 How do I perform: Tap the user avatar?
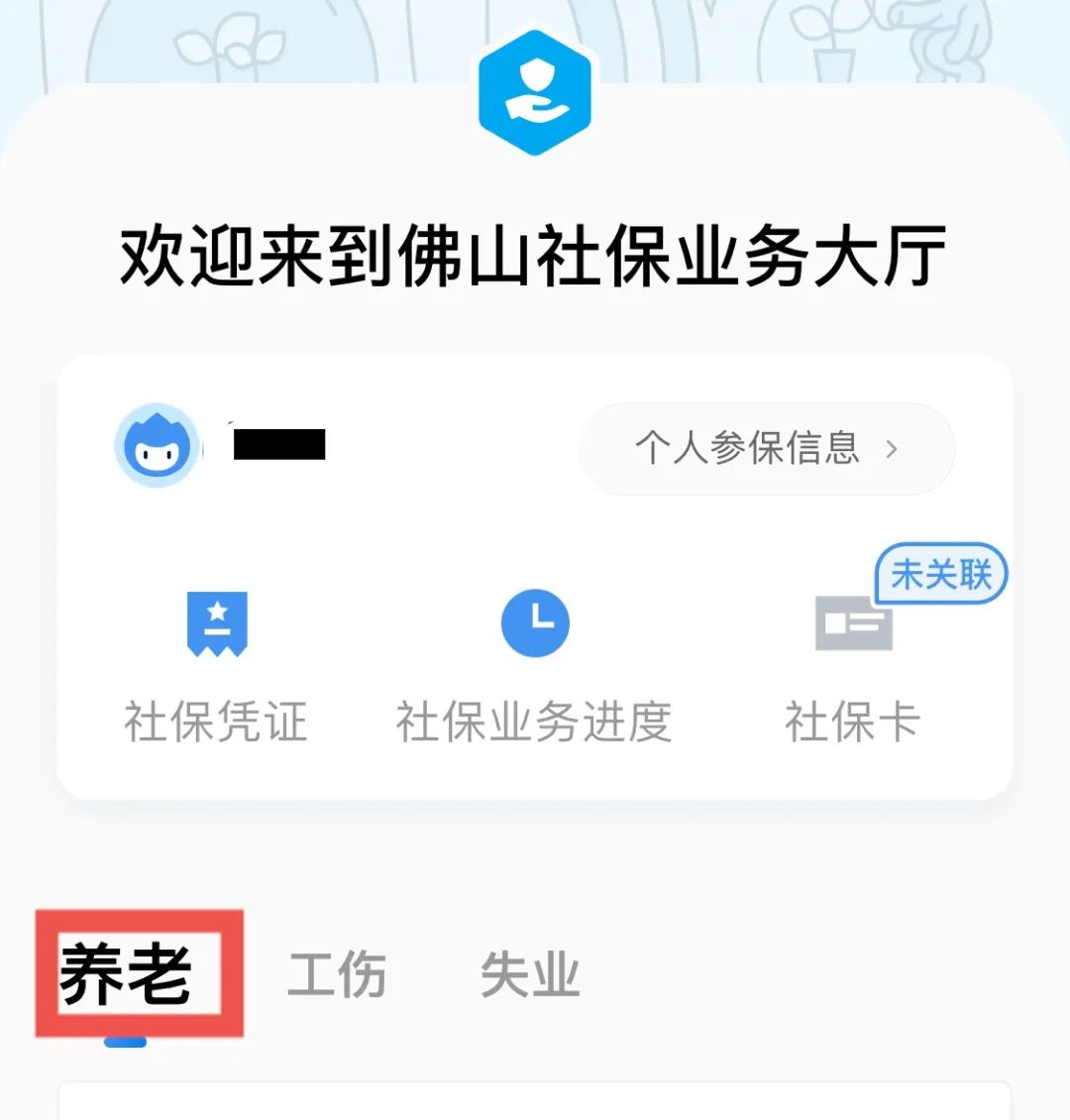point(157,446)
